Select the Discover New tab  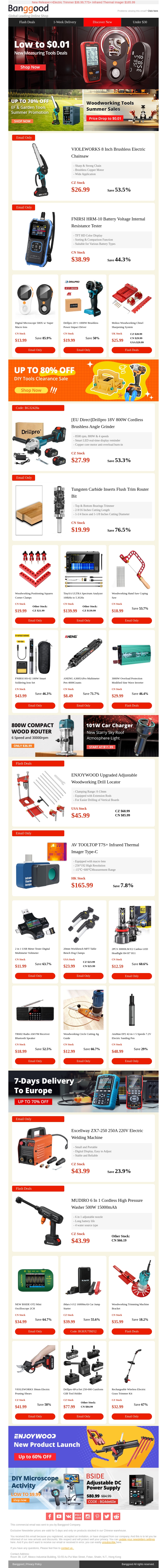pos(102,22)
